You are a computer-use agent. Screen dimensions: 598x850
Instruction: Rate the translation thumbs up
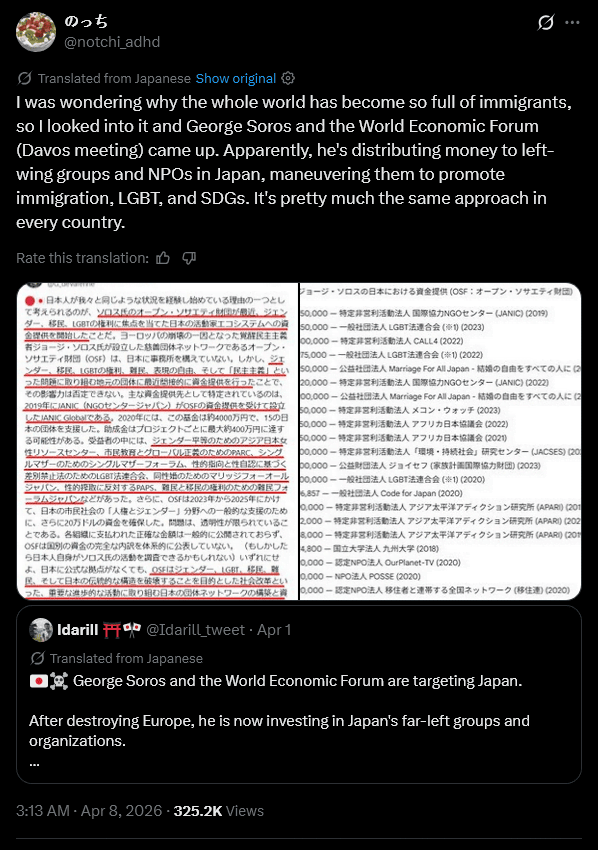coord(163,258)
